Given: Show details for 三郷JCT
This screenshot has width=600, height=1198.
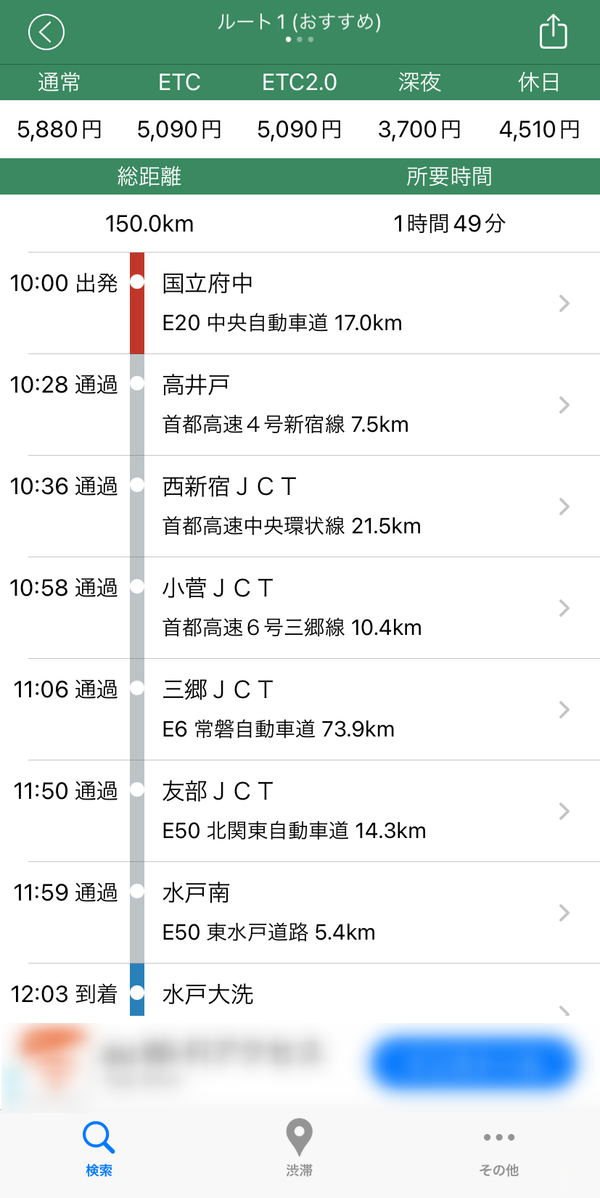Looking at the screenshot, I should click(x=300, y=710).
